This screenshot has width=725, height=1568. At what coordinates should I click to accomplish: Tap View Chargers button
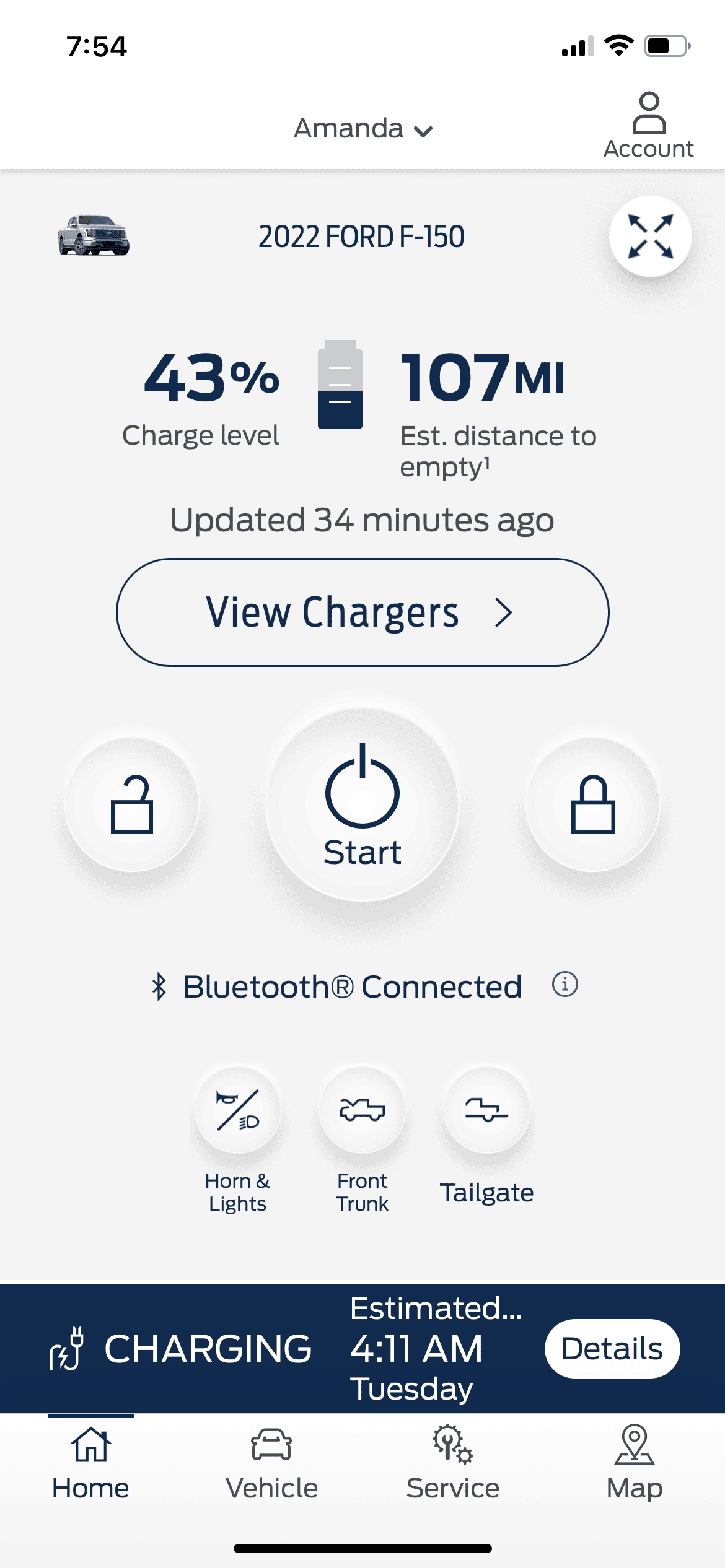pyautogui.click(x=362, y=612)
